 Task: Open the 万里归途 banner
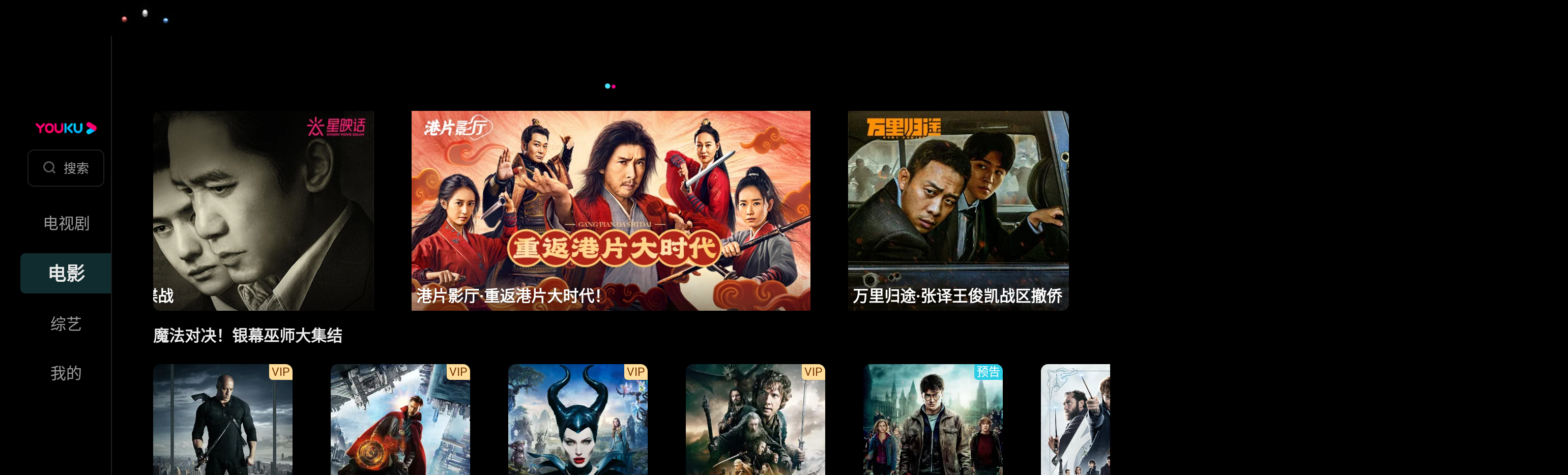(x=957, y=210)
